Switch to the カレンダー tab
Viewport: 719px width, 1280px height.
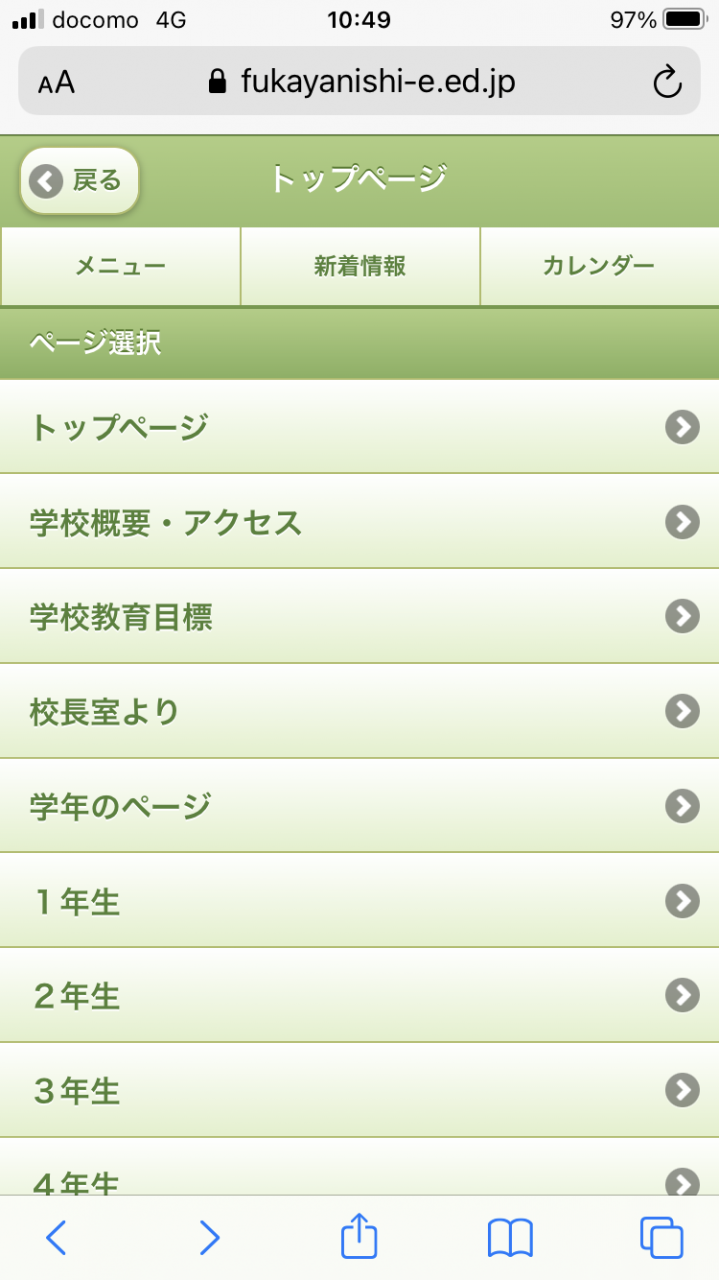[599, 266]
